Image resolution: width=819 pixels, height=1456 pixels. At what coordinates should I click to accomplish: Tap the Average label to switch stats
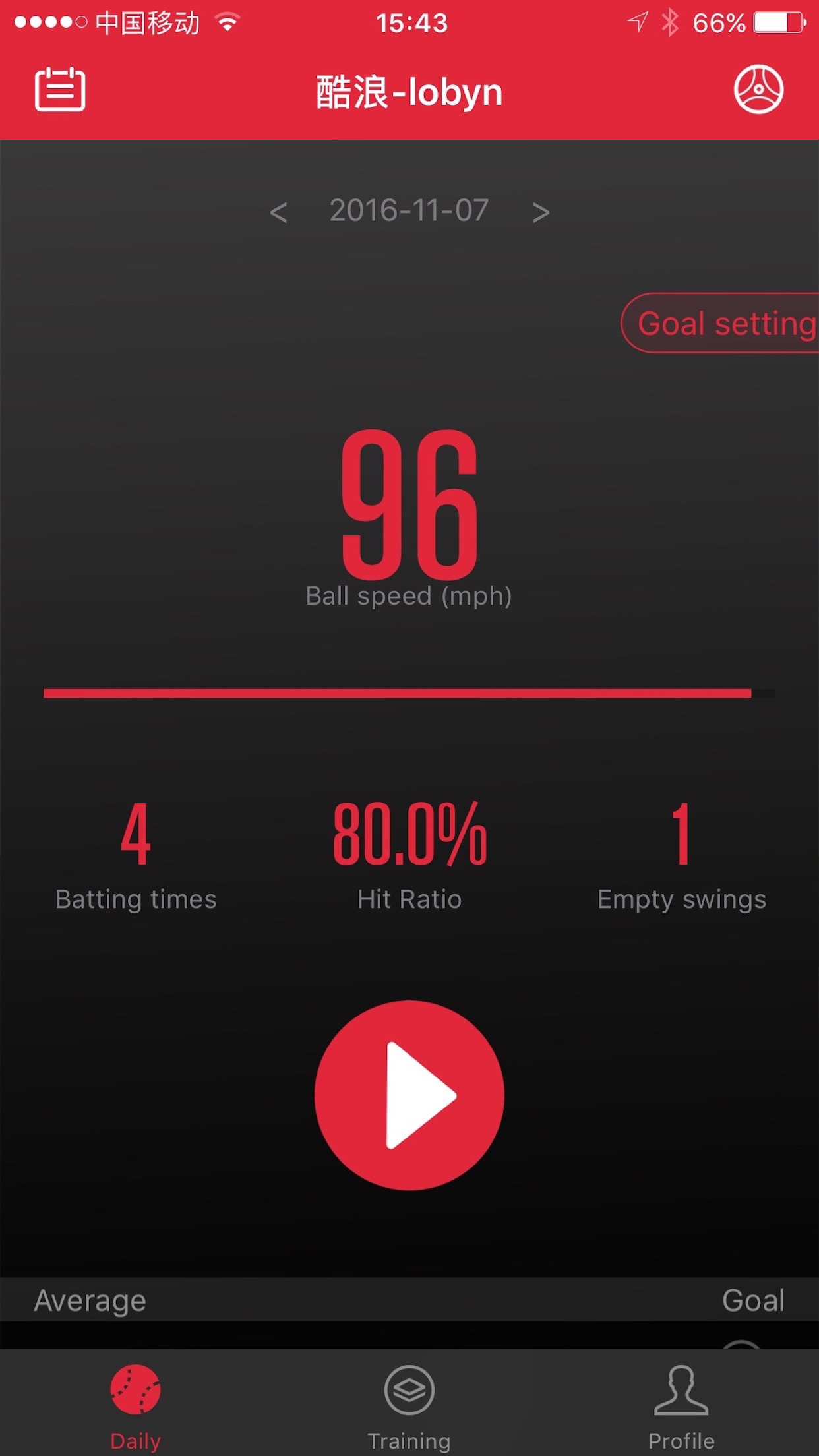[89, 1300]
